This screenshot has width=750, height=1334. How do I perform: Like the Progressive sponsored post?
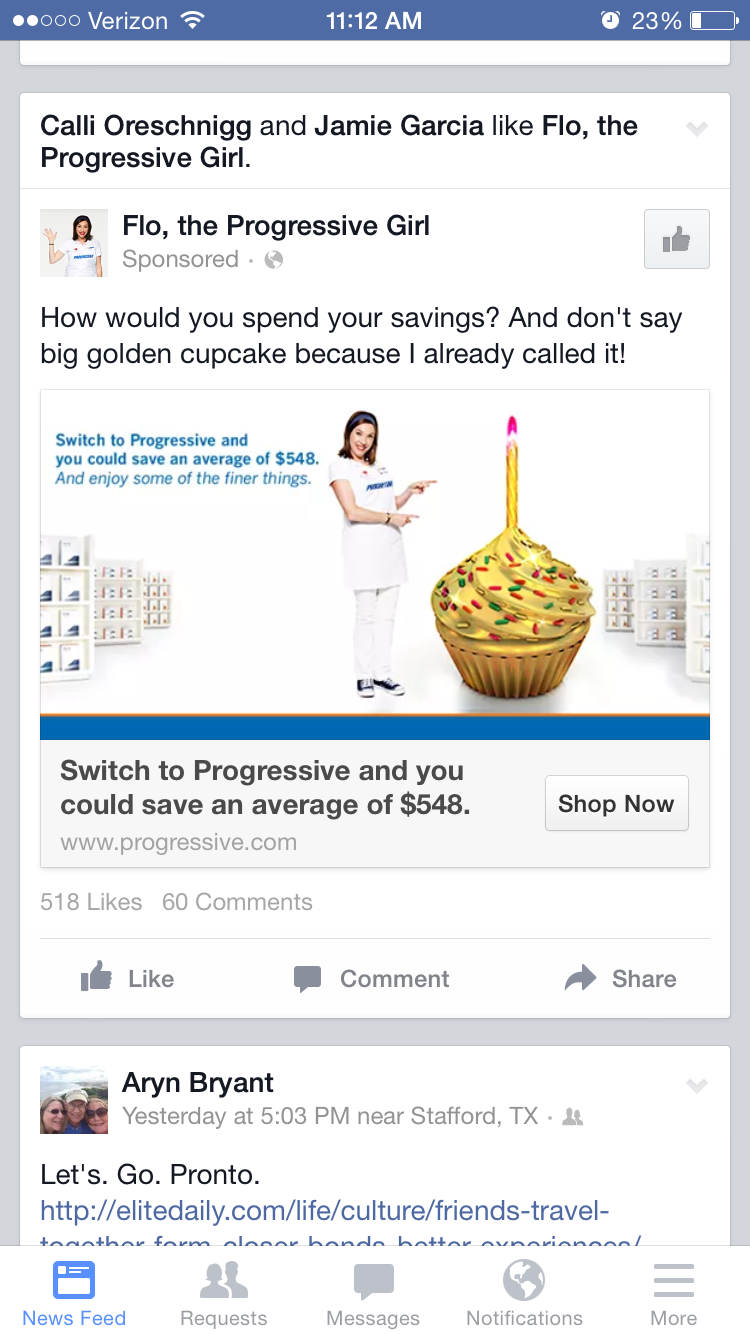(127, 978)
